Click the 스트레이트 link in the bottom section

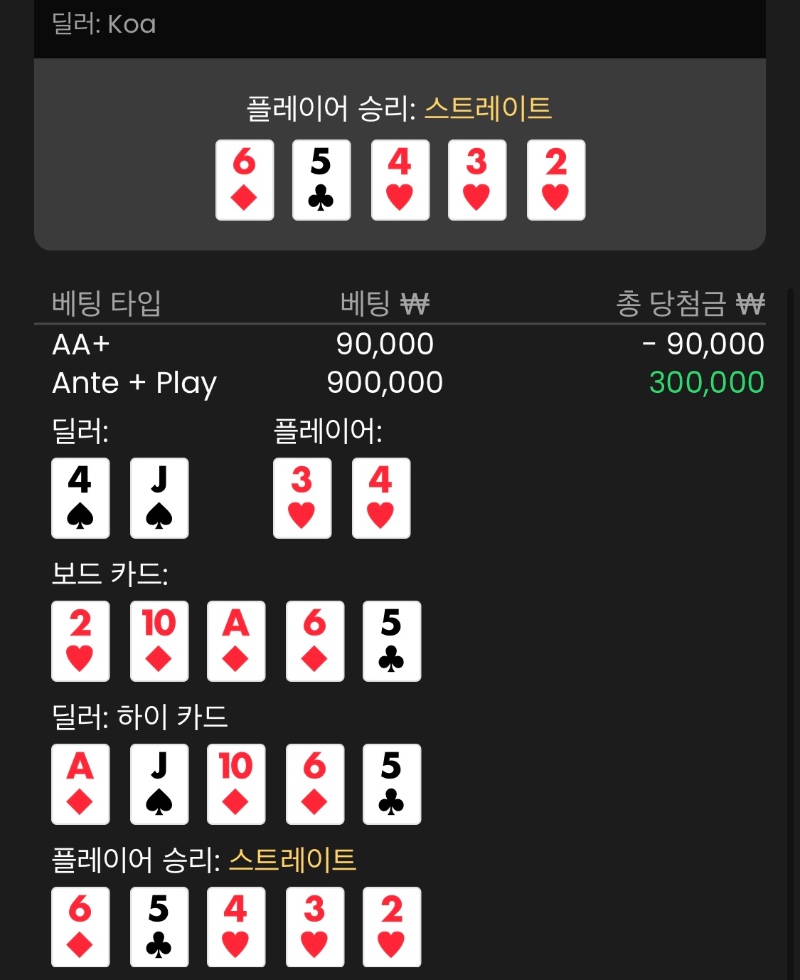coord(292,859)
